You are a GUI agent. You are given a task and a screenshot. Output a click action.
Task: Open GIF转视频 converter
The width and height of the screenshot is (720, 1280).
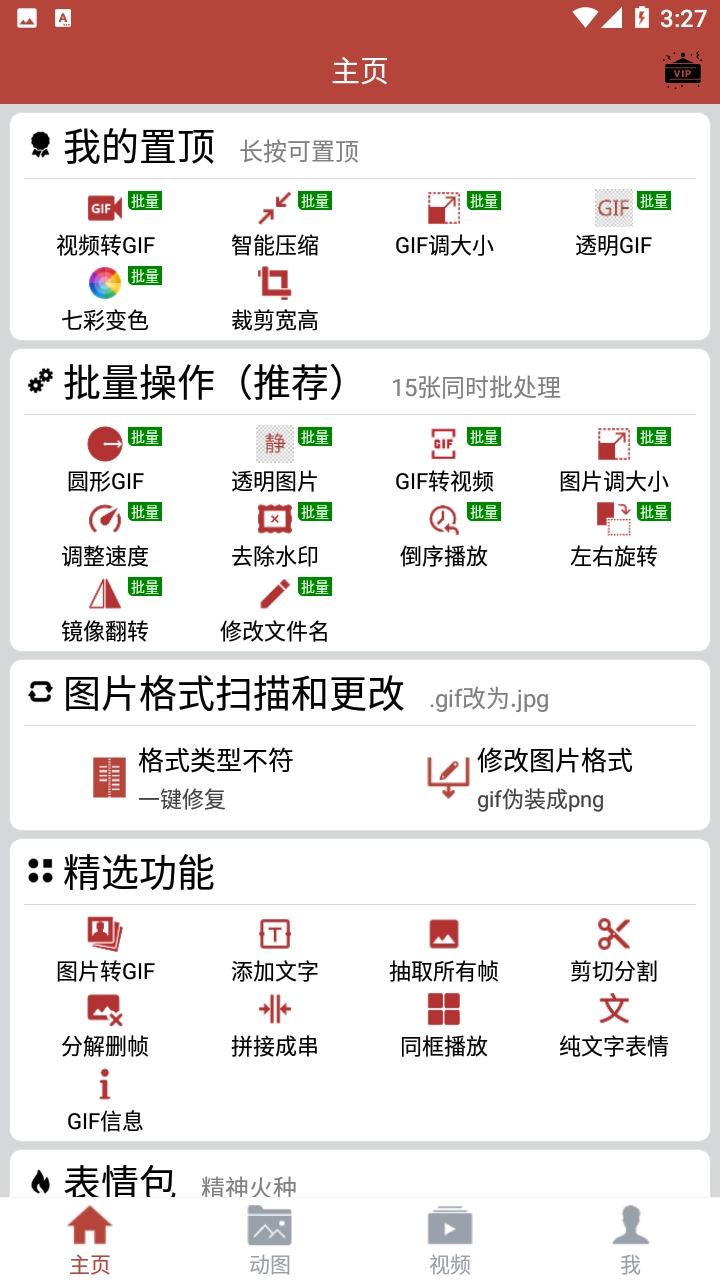[444, 460]
